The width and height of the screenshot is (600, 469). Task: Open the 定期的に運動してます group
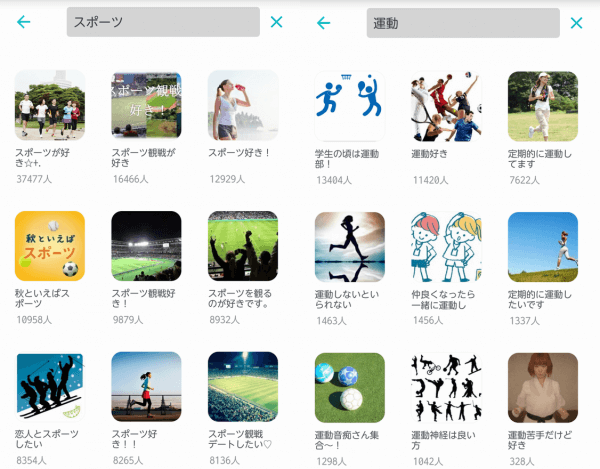pyautogui.click(x=543, y=106)
